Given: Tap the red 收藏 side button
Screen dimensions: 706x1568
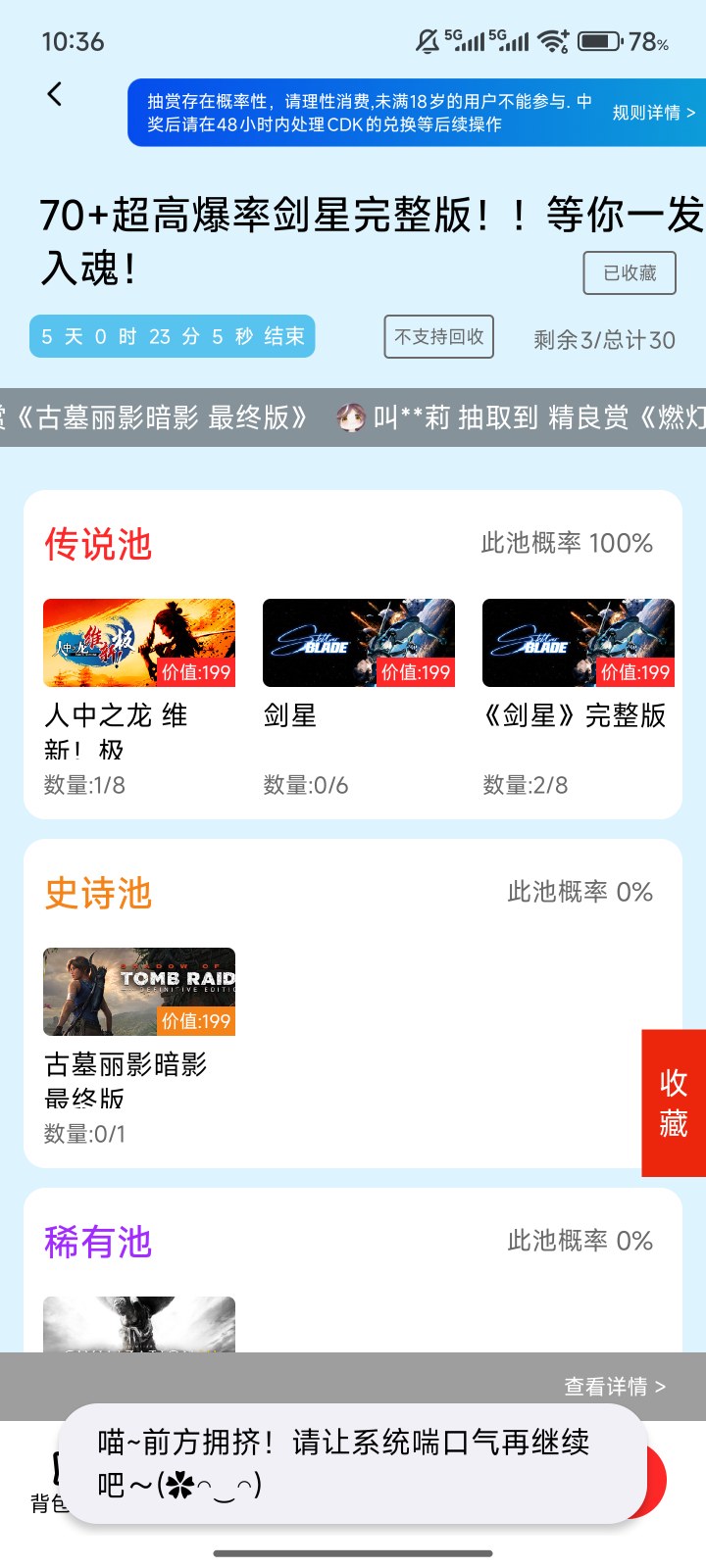Looking at the screenshot, I should tap(674, 1102).
